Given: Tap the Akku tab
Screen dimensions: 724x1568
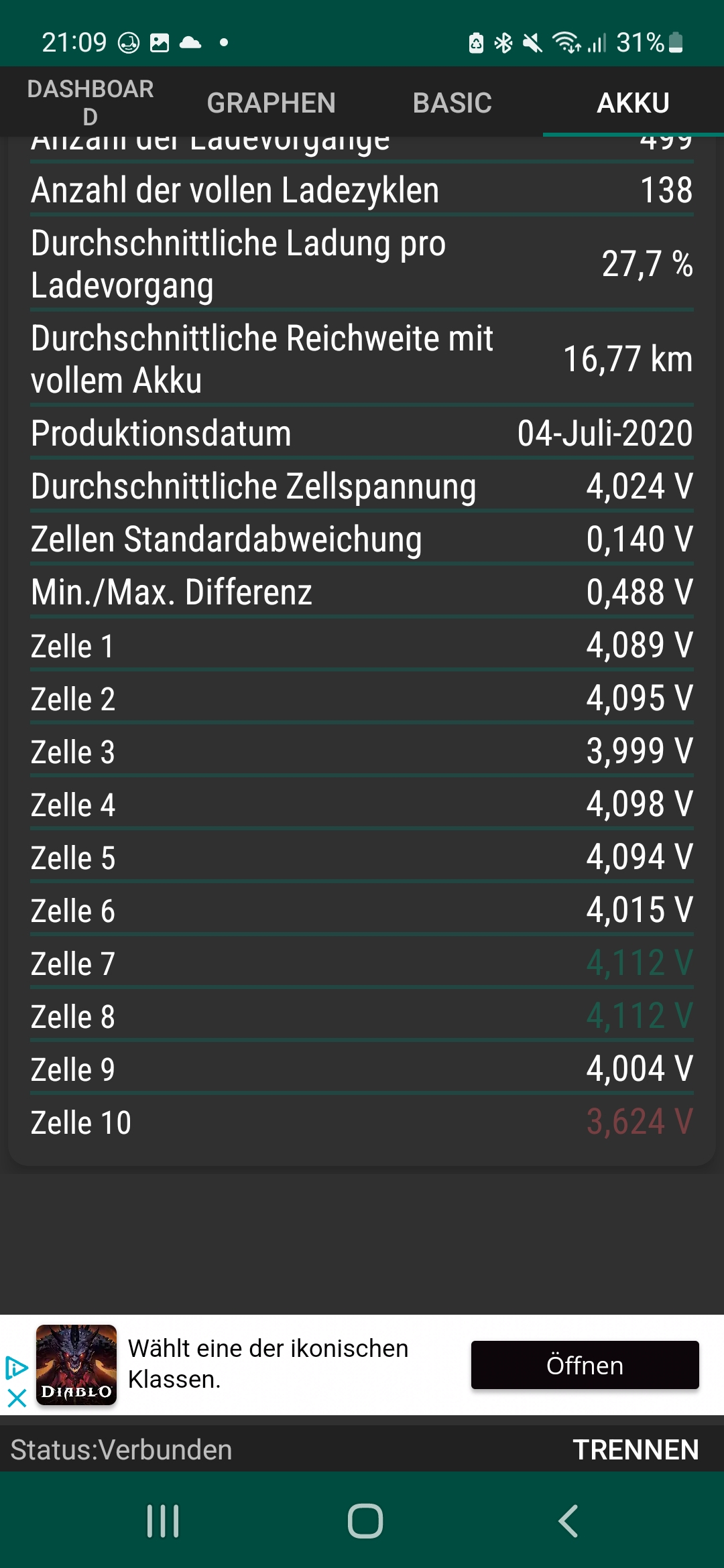Looking at the screenshot, I should tap(633, 103).
